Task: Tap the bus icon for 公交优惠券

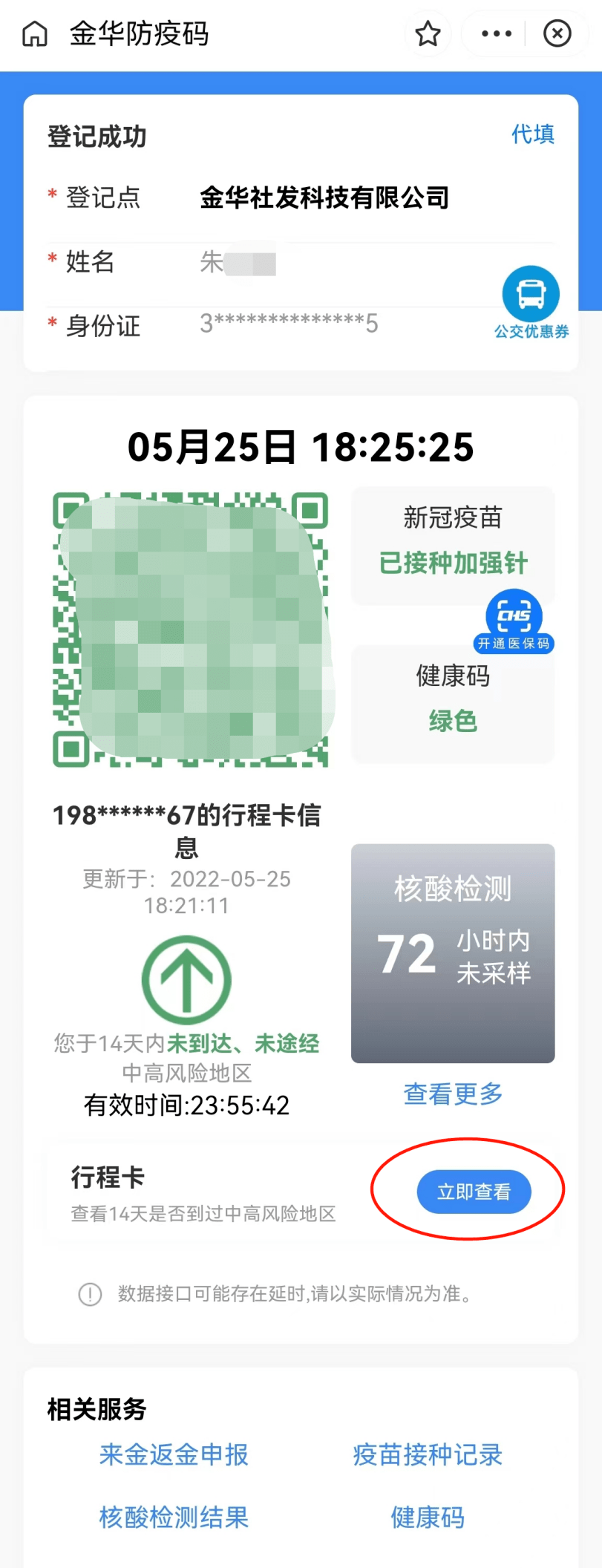Action: point(531,293)
